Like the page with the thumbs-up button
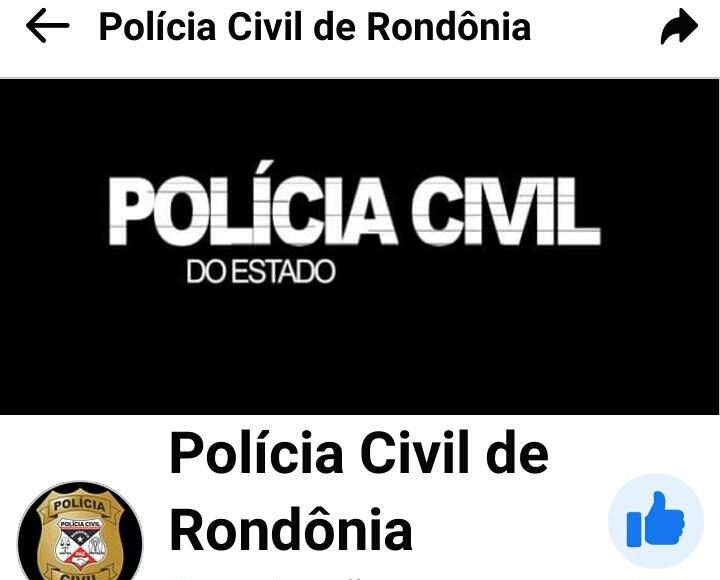 pos(656,522)
